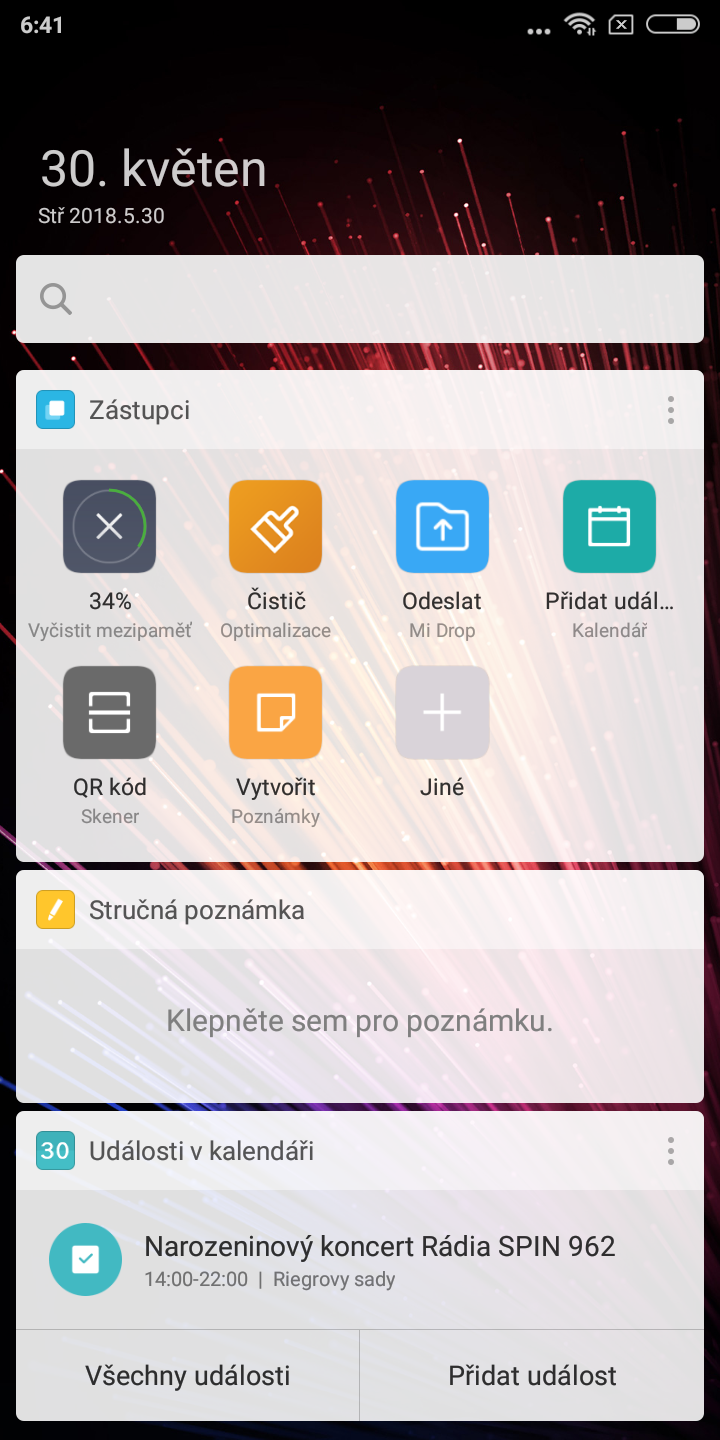The width and height of the screenshot is (720, 1440).
Task: Tap the Stručná poznámka note area
Action: (x=360, y=1022)
